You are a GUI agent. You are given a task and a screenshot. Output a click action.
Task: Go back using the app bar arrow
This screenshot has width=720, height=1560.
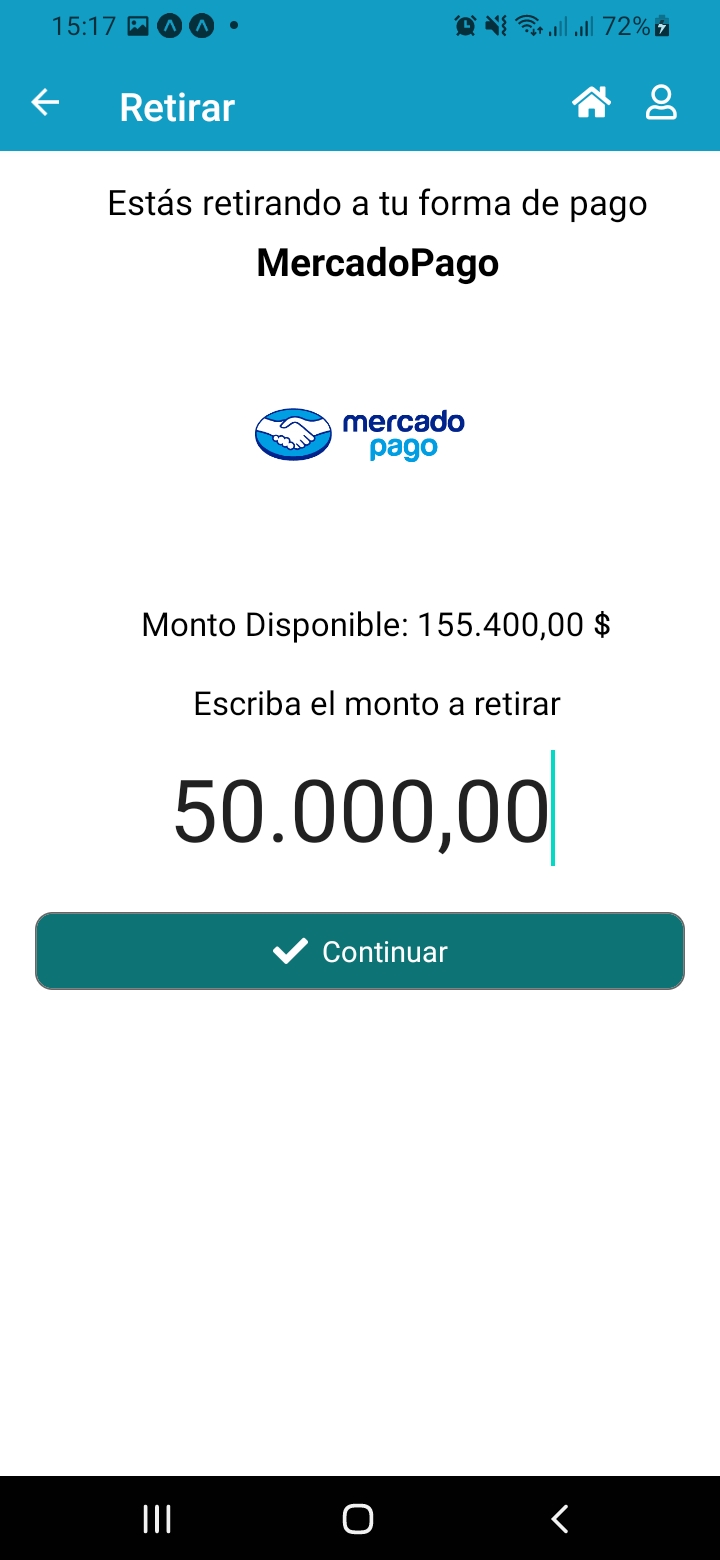(x=45, y=102)
